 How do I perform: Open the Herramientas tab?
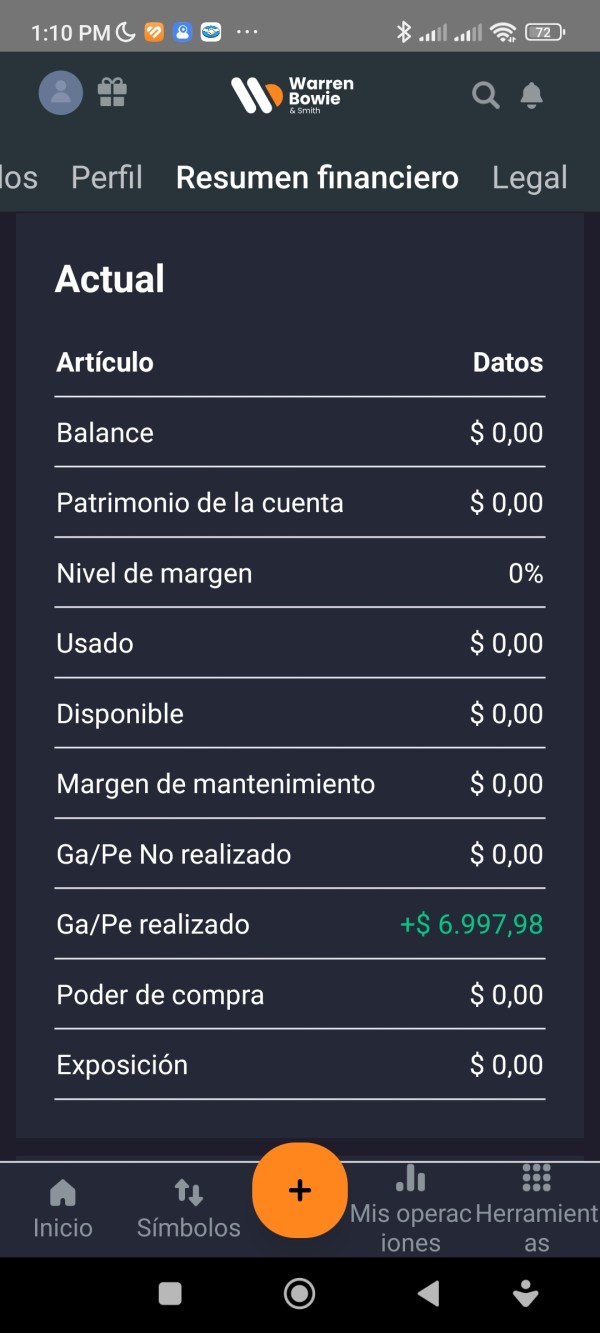tap(537, 1210)
